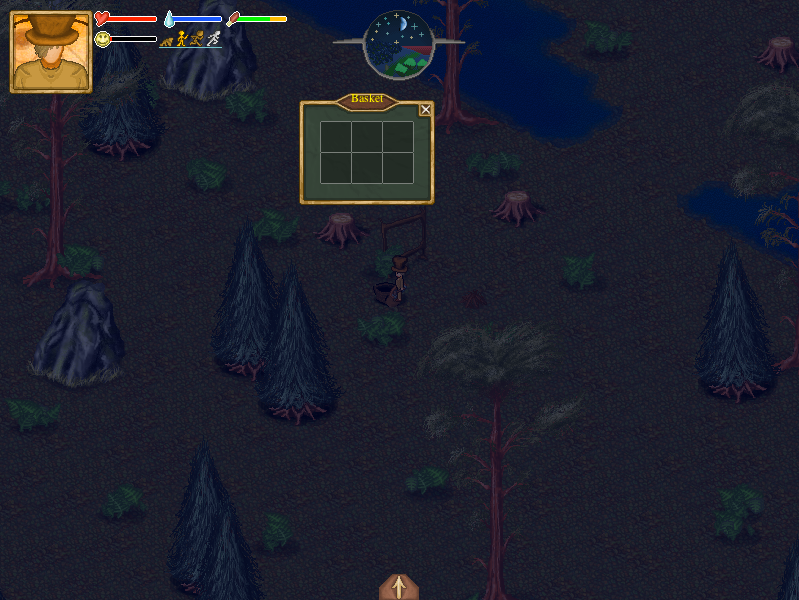Set movement speed to walk

[x=181, y=39]
